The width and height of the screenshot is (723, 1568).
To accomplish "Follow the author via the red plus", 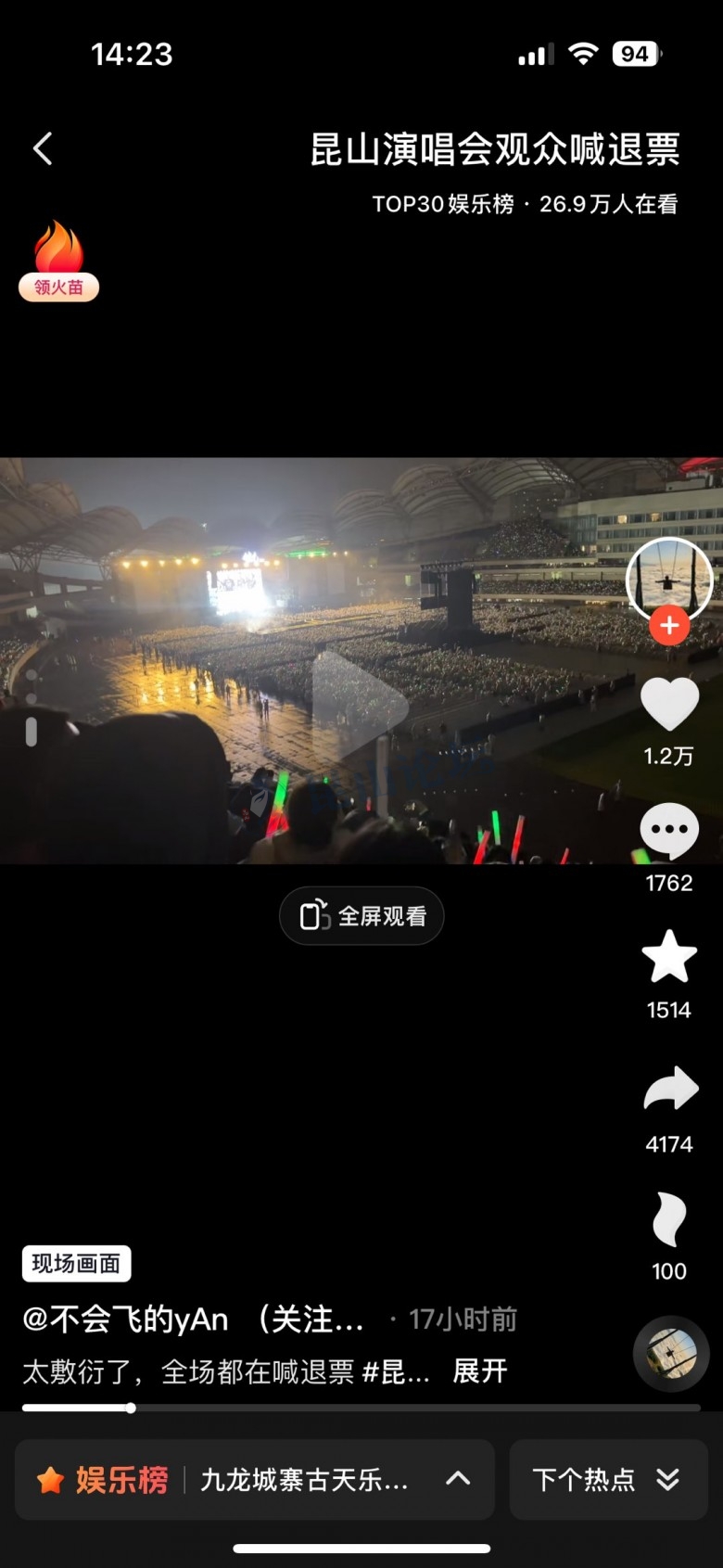I will point(669,626).
